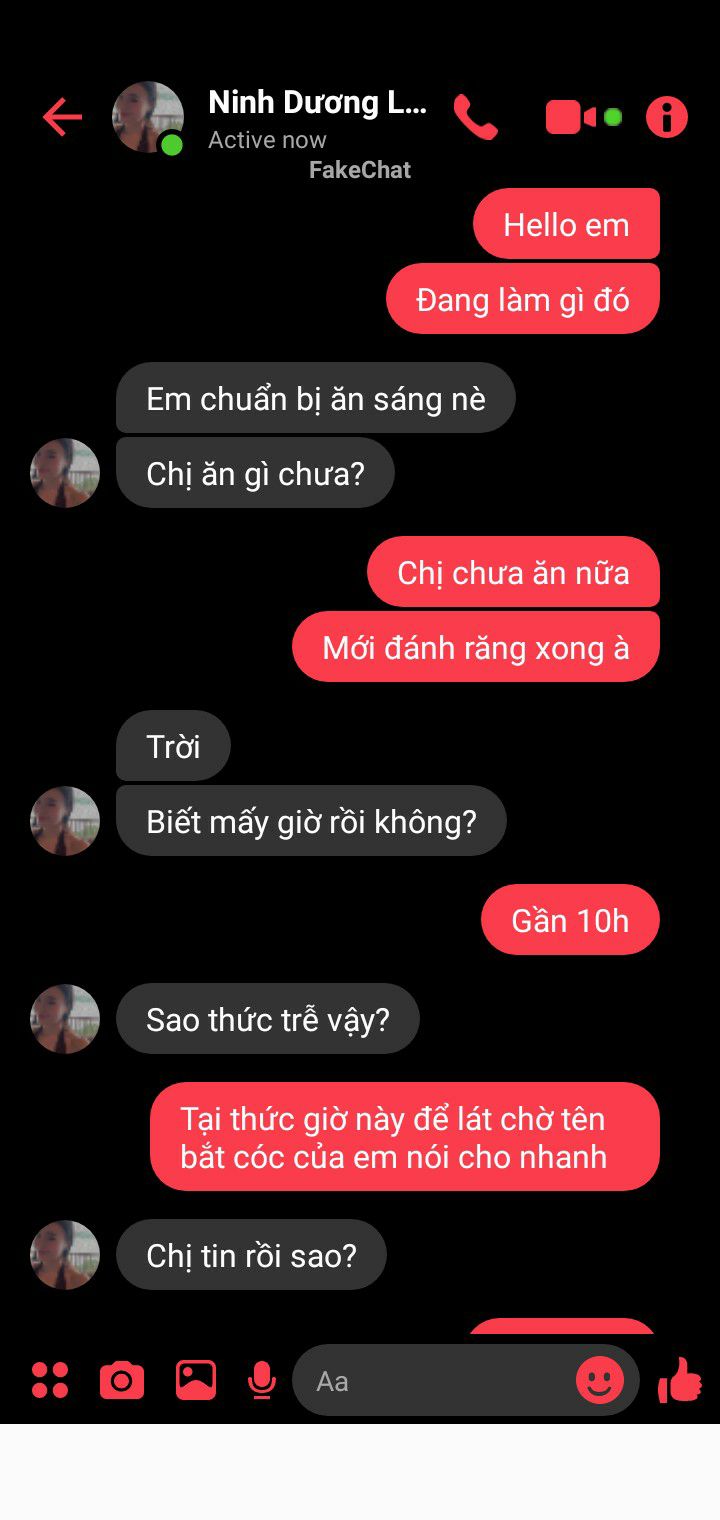This screenshot has width=720, height=1520.
Task: Open Ninh Dương's profile from the header
Action: click(148, 118)
